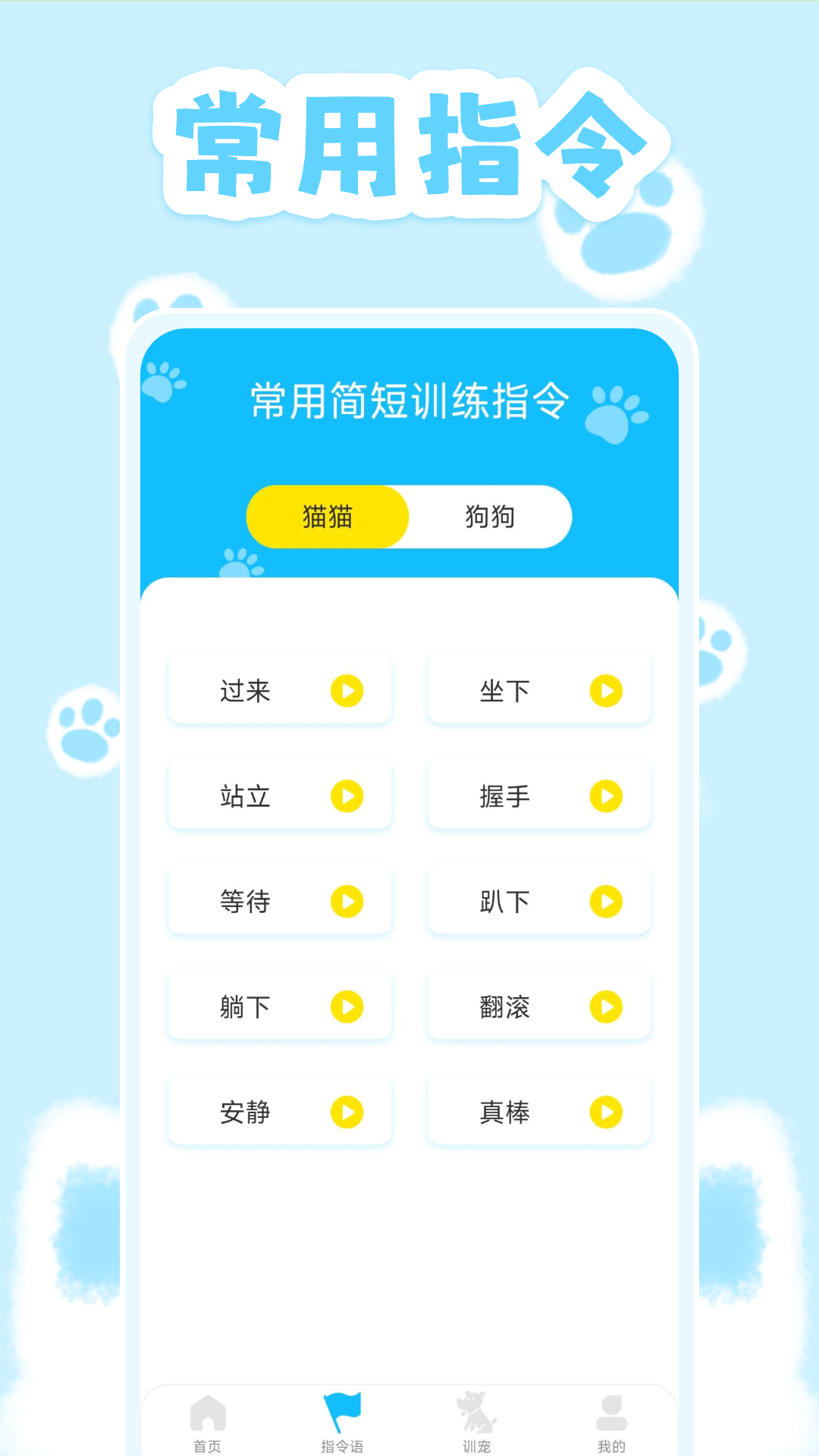Play the 站立 command audio
Image resolution: width=819 pixels, height=1456 pixels.
pos(347,797)
